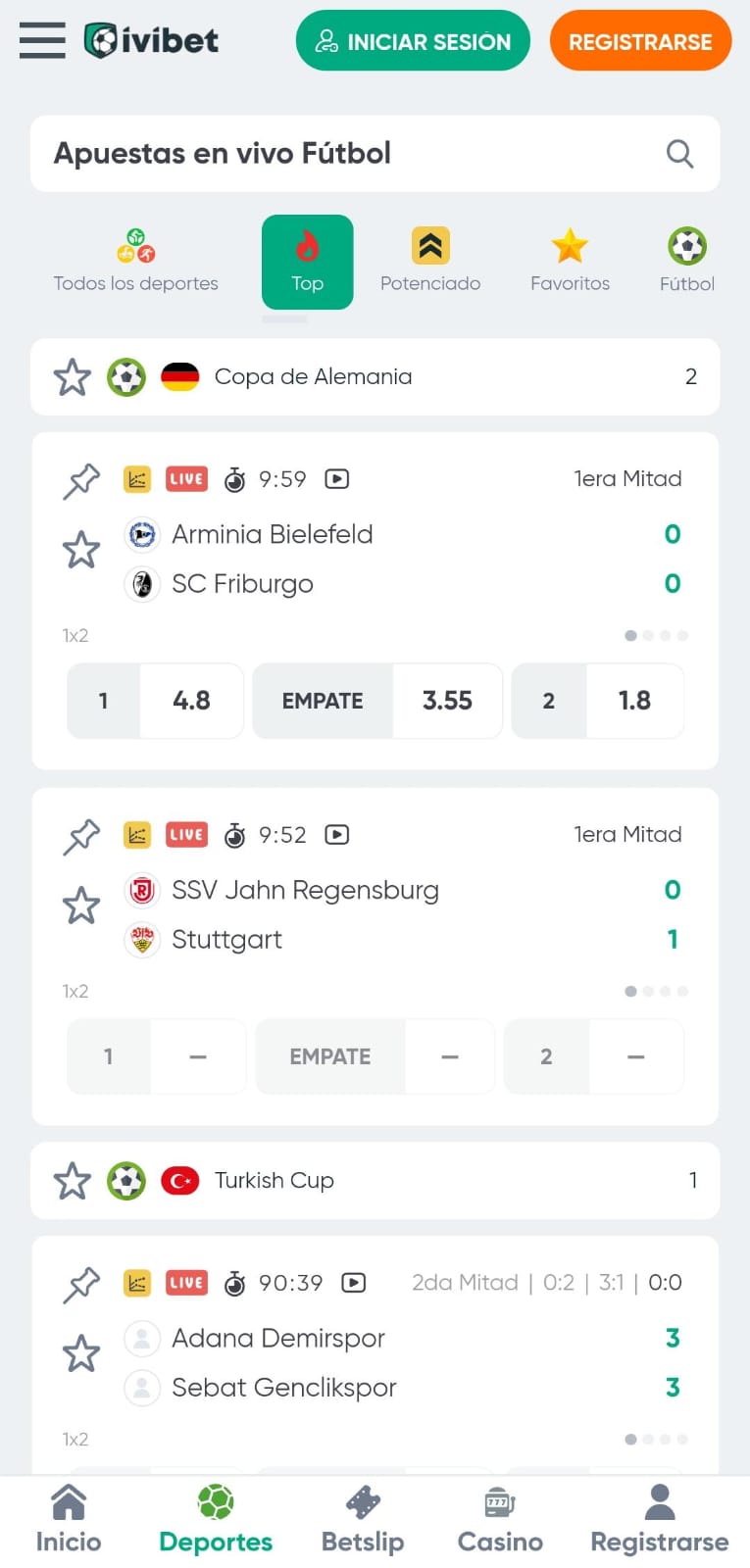Bet on home win at 4.8

click(155, 701)
